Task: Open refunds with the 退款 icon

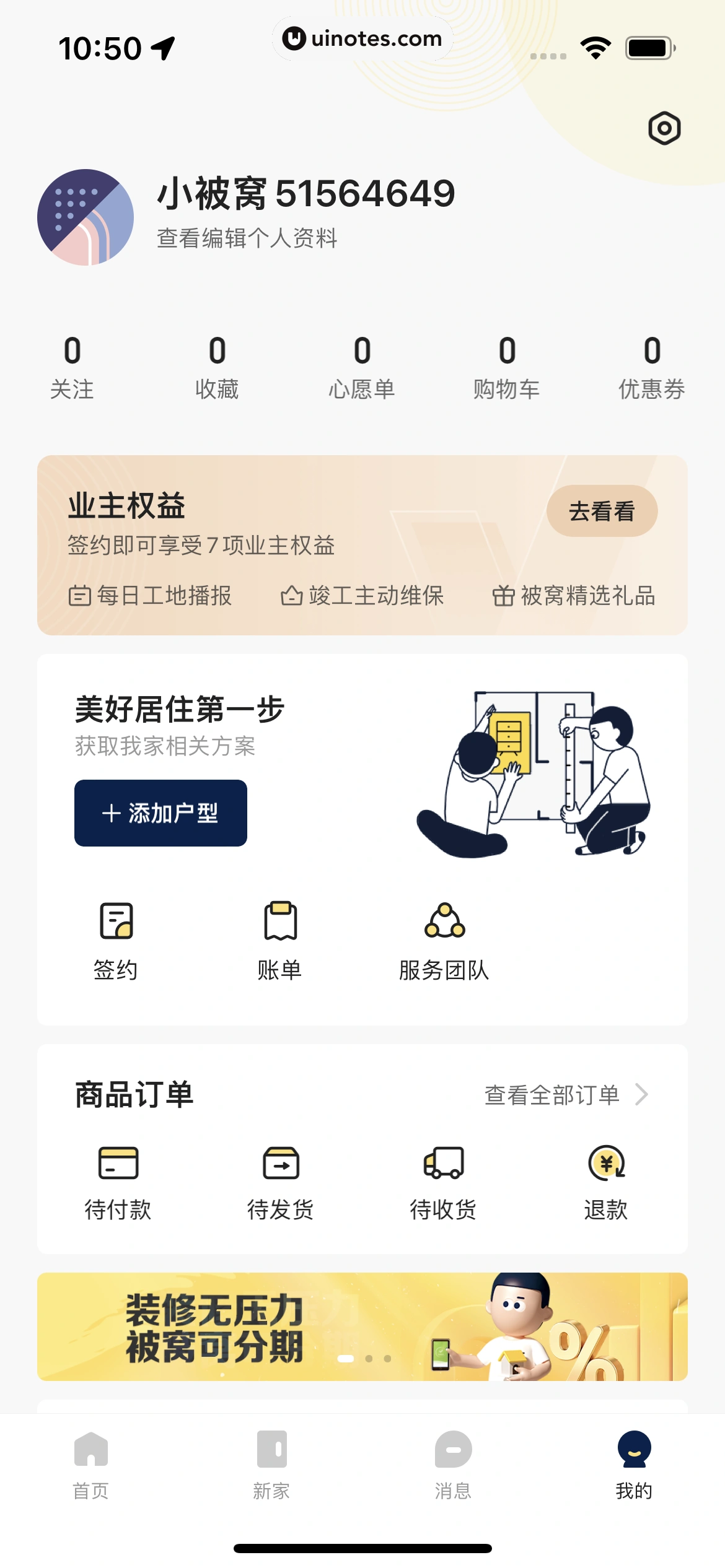Action: click(606, 1163)
